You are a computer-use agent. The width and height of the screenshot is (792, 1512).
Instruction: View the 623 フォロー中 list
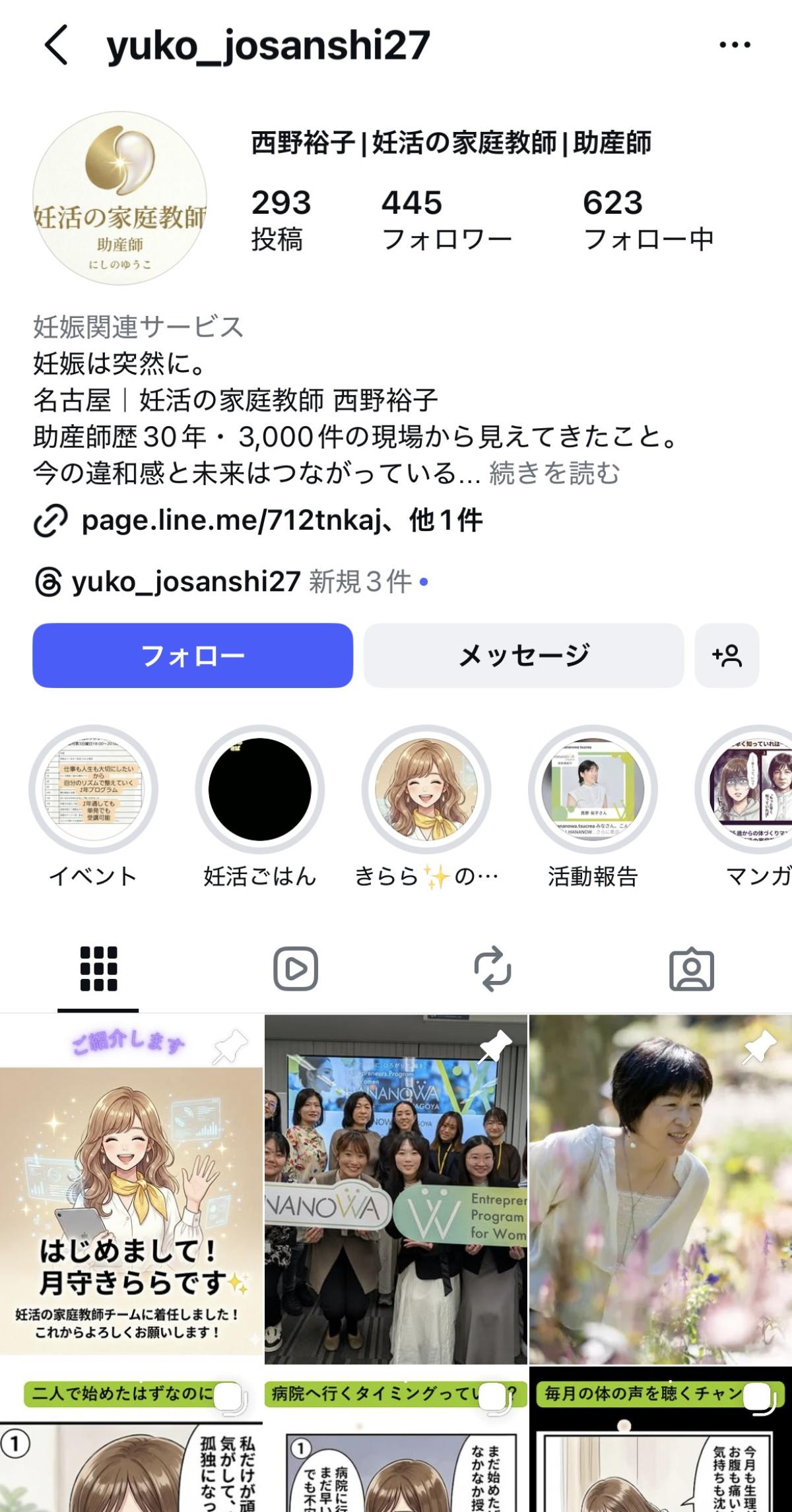point(647,220)
